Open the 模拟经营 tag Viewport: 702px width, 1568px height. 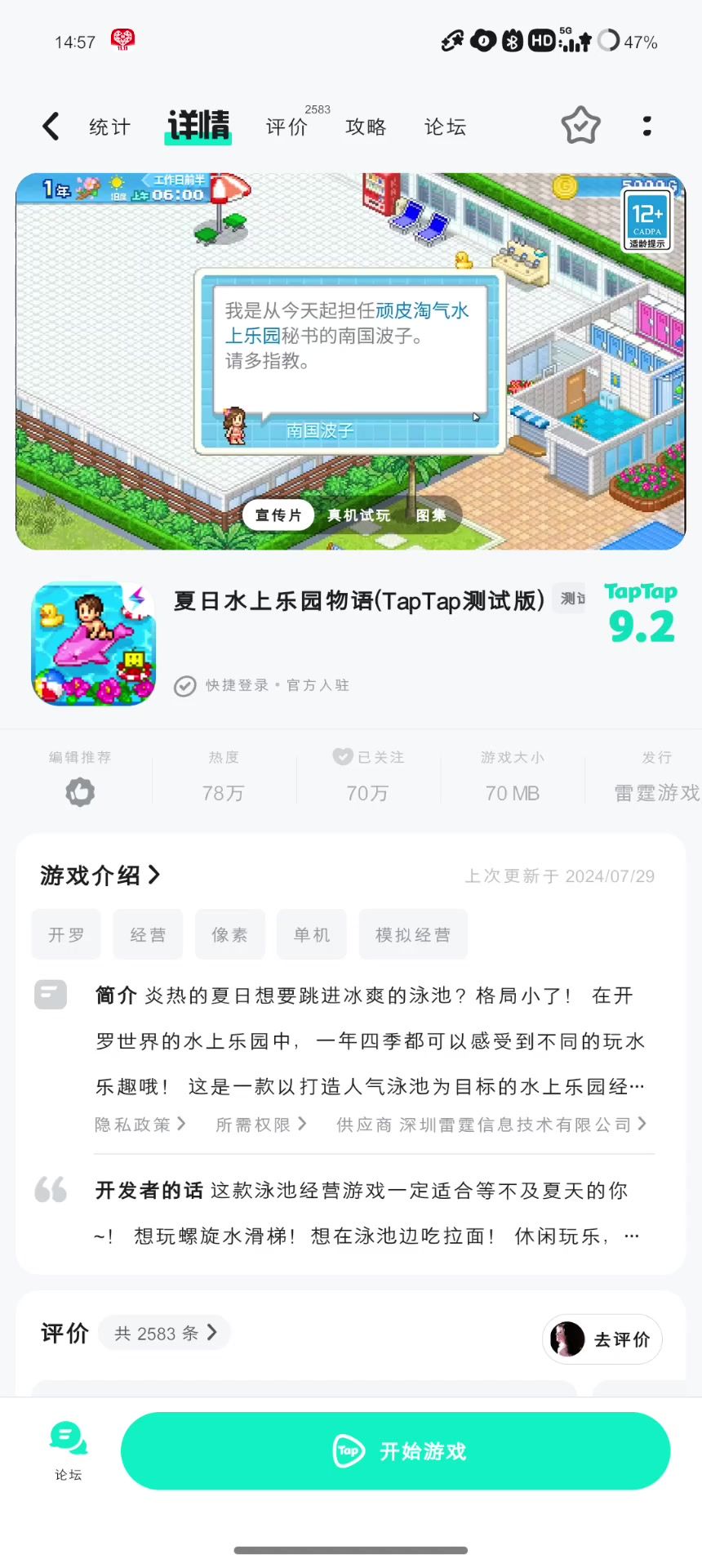pos(413,934)
